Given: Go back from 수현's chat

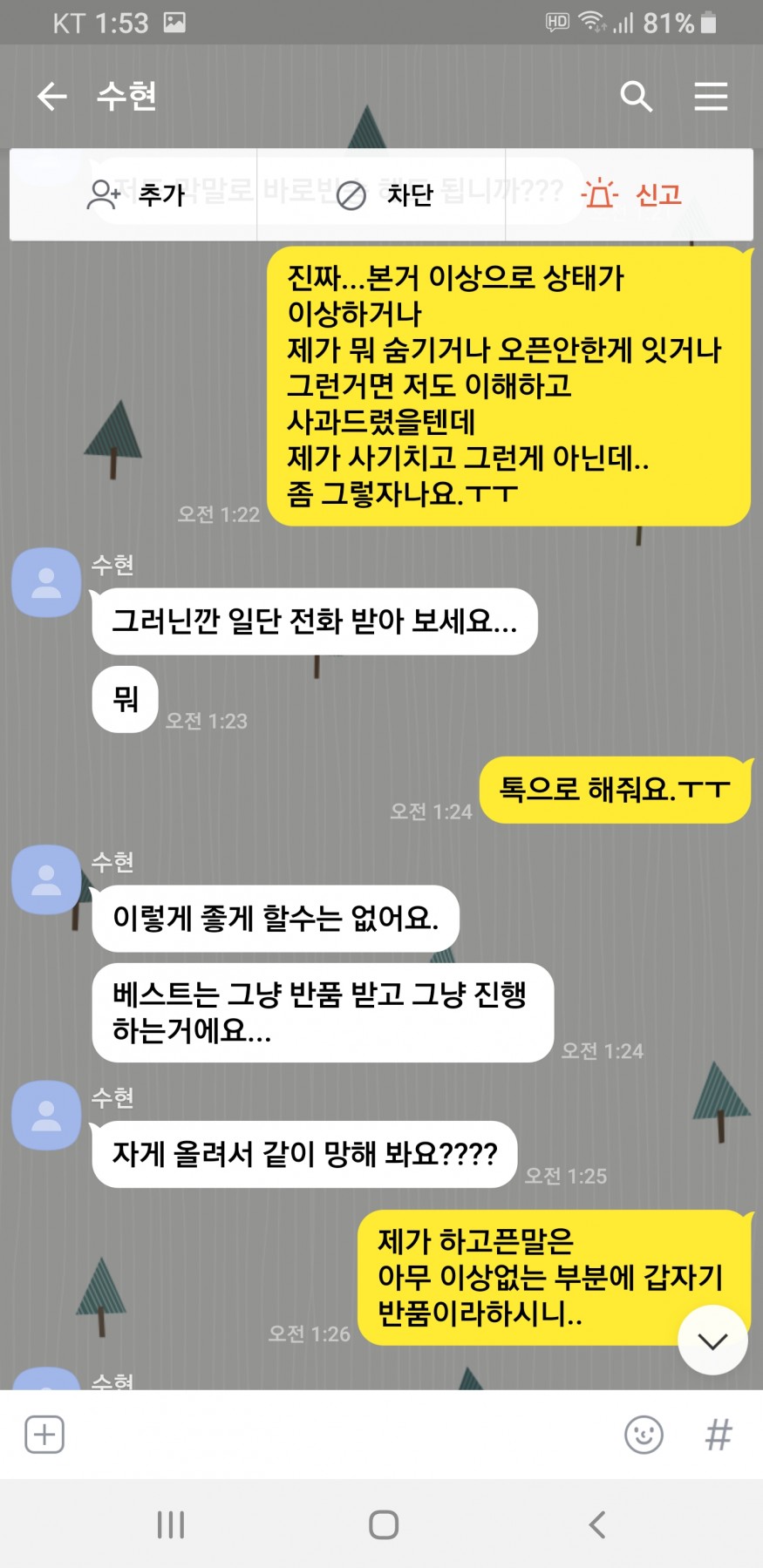Looking at the screenshot, I should 52,96.
